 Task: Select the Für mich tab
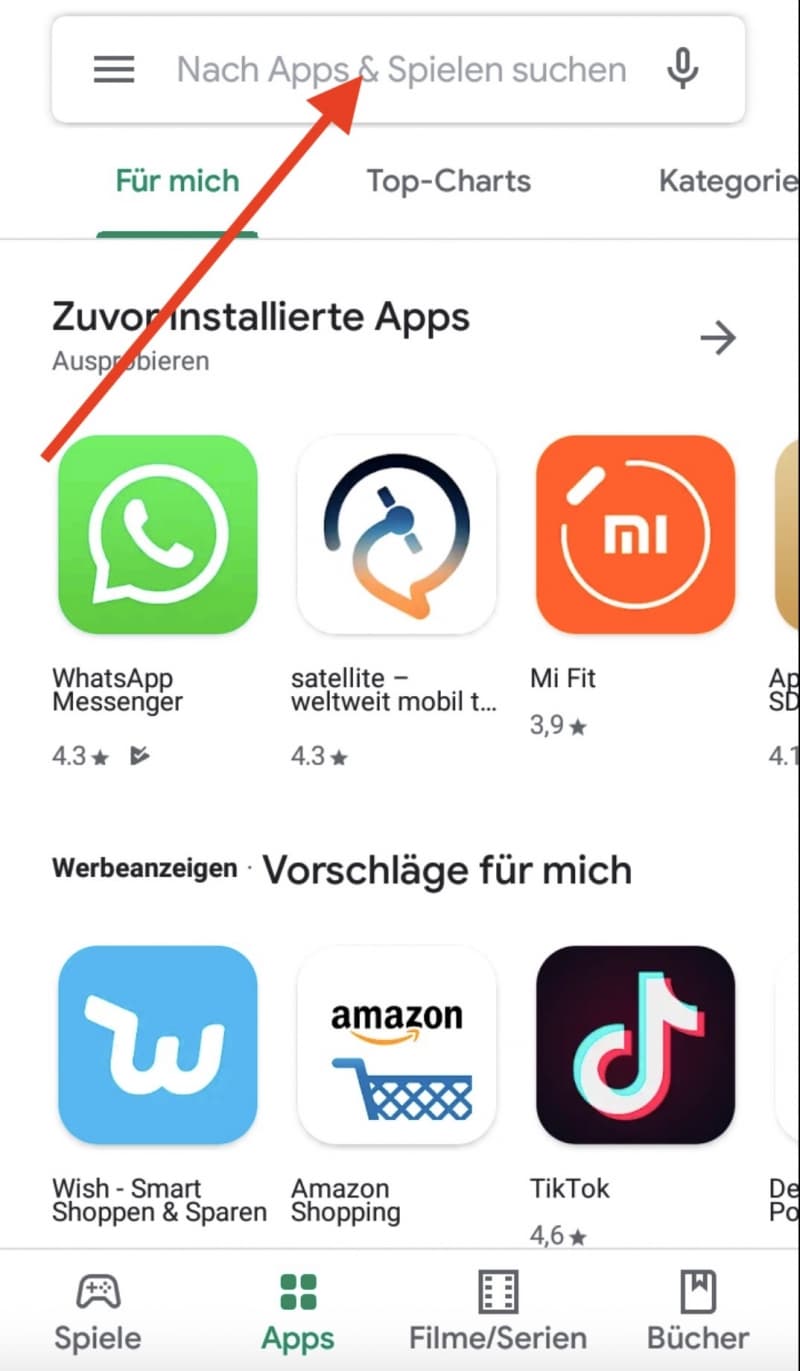[x=177, y=181]
